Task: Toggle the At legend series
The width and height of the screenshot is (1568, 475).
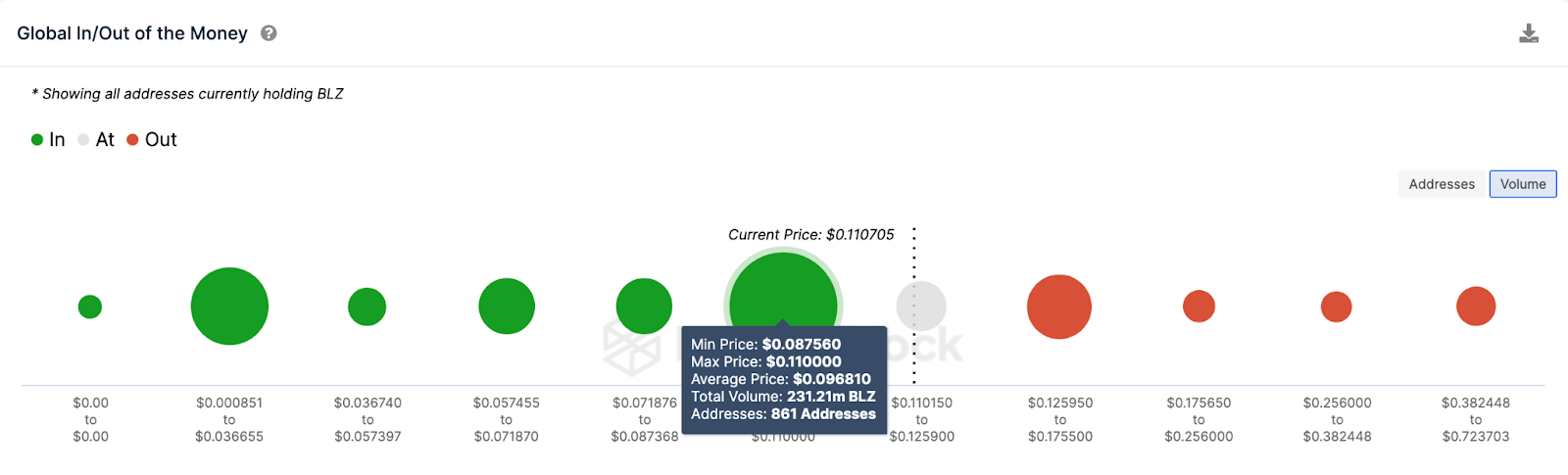Action: pos(96,140)
